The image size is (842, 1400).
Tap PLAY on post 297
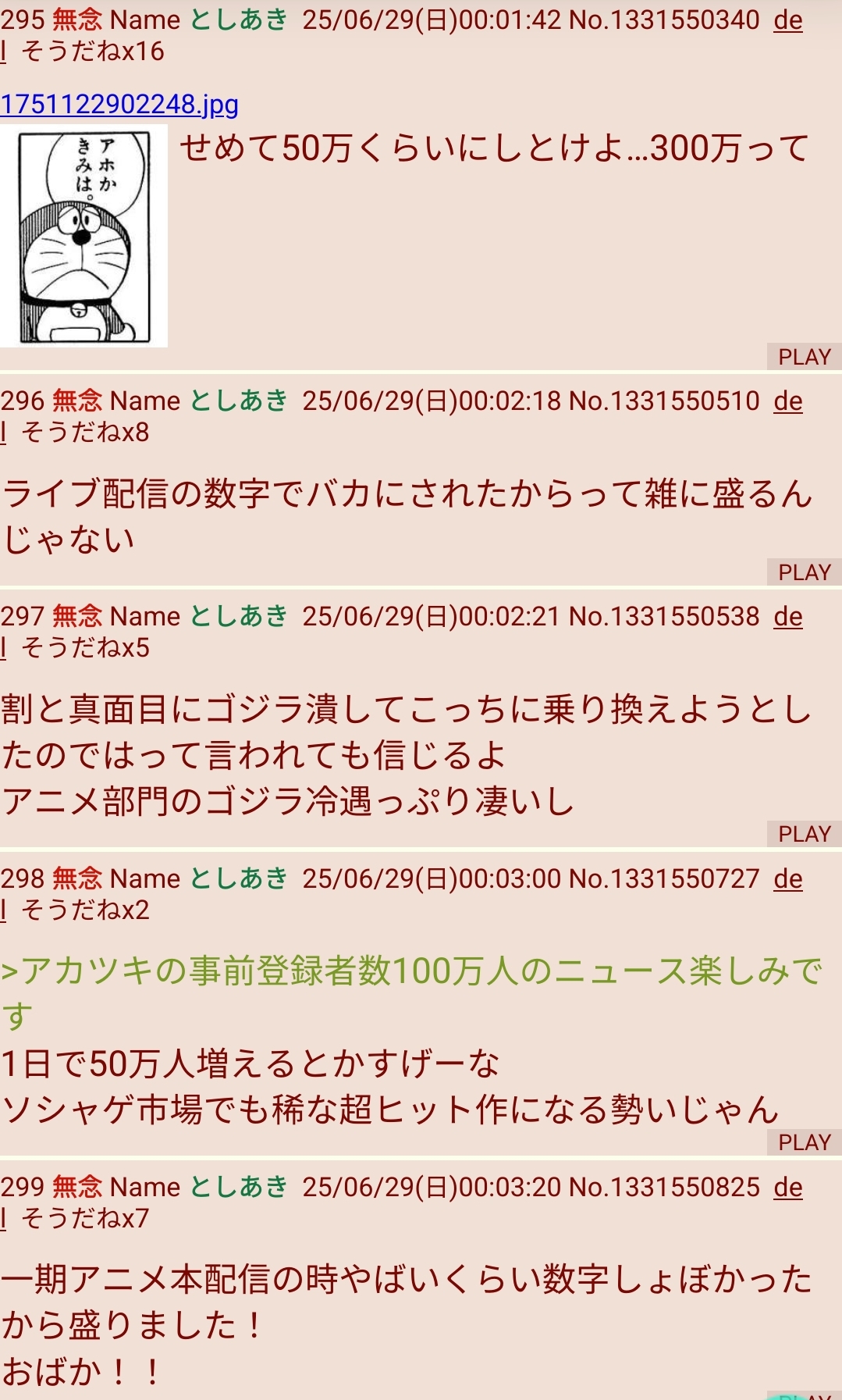[x=804, y=834]
